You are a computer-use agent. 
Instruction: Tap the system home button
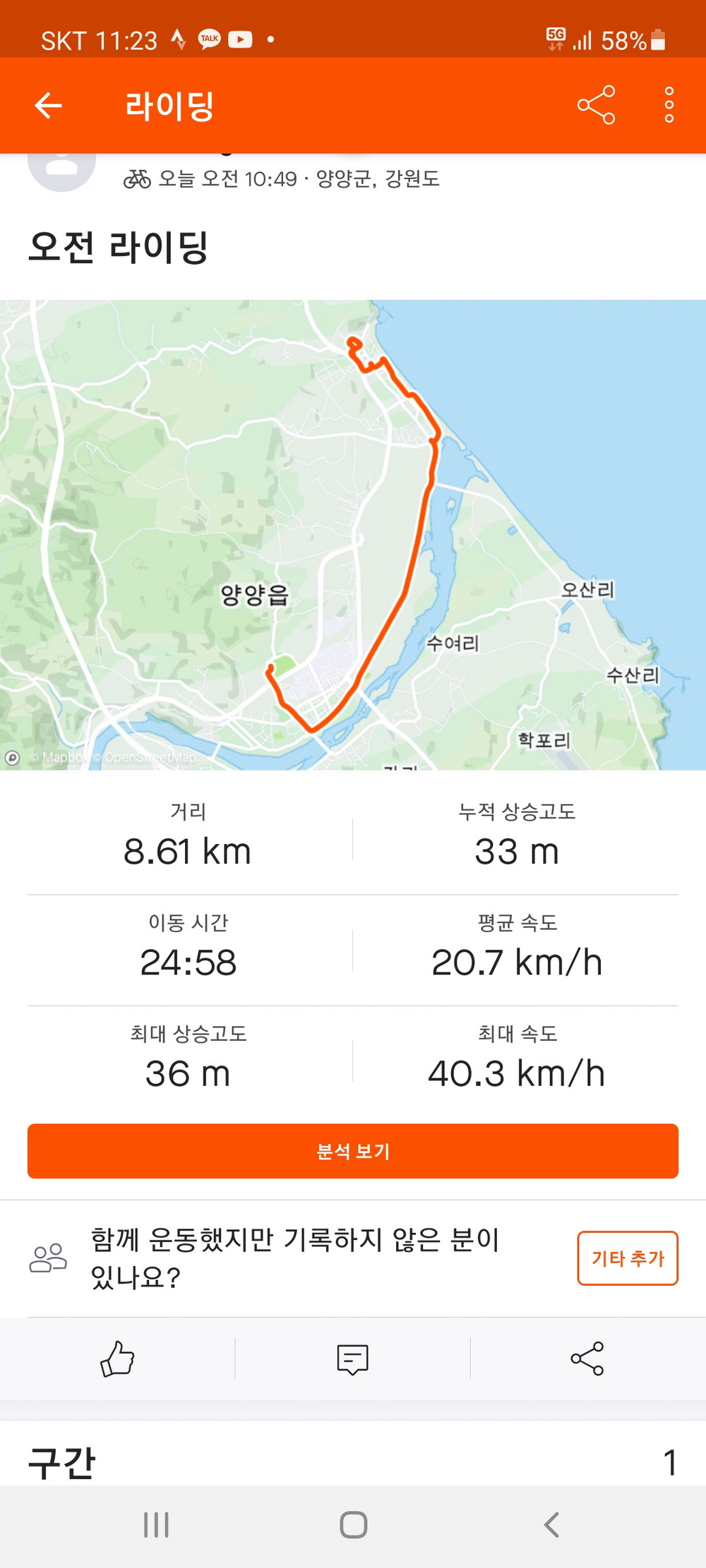click(353, 1525)
